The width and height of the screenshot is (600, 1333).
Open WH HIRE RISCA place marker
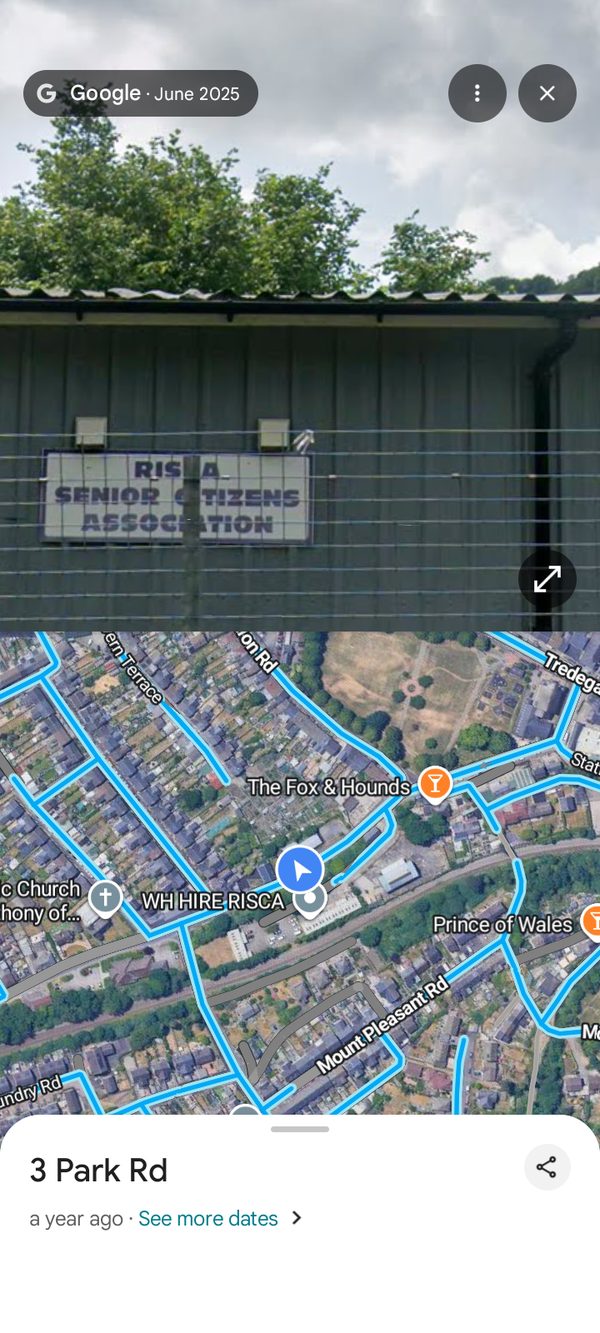click(x=312, y=900)
